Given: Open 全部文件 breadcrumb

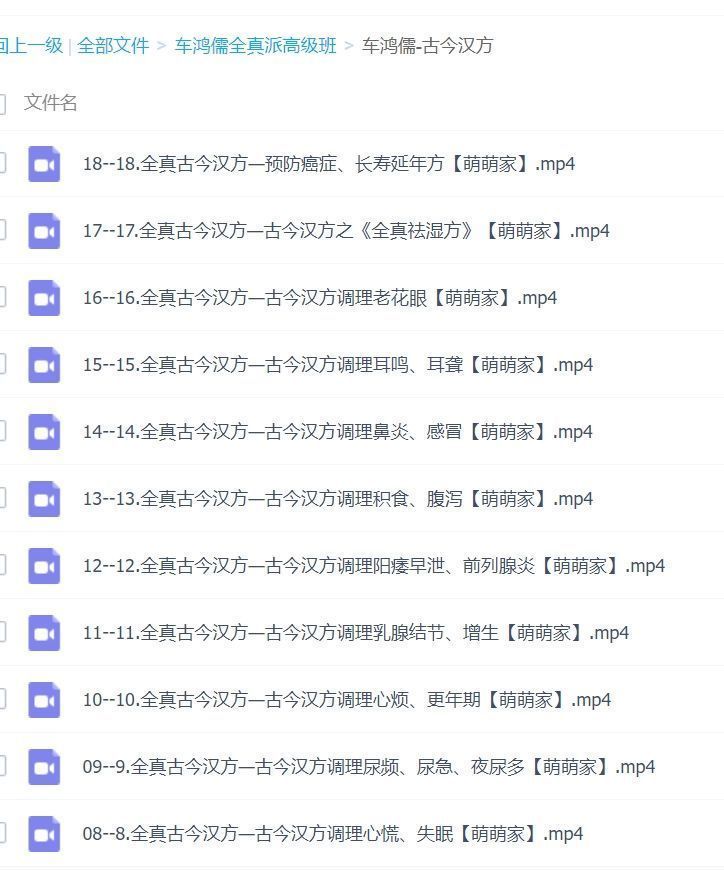Looking at the screenshot, I should click(x=113, y=46).
